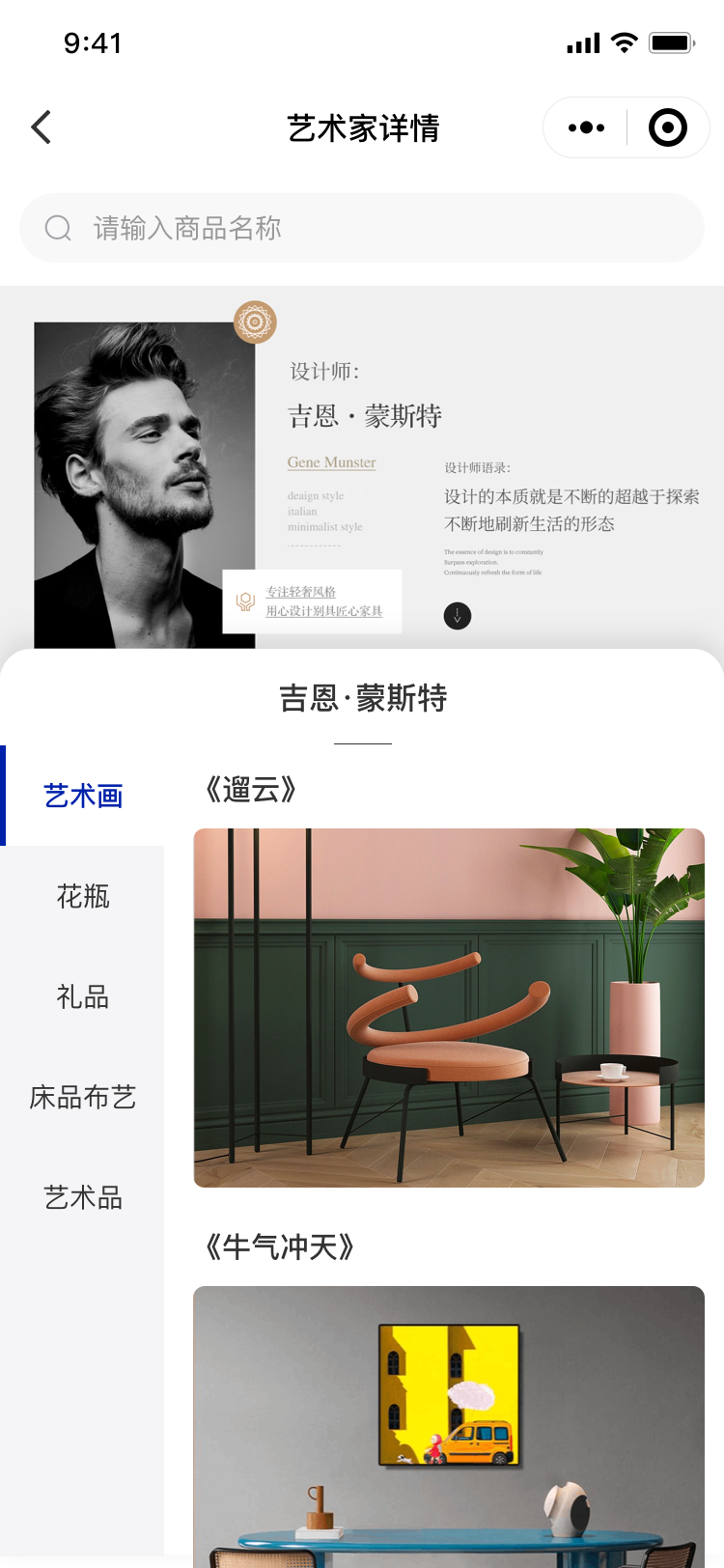Image resolution: width=724 pixels, height=1568 pixels.
Task: Select the 艺术画 category
Action: coord(83,796)
